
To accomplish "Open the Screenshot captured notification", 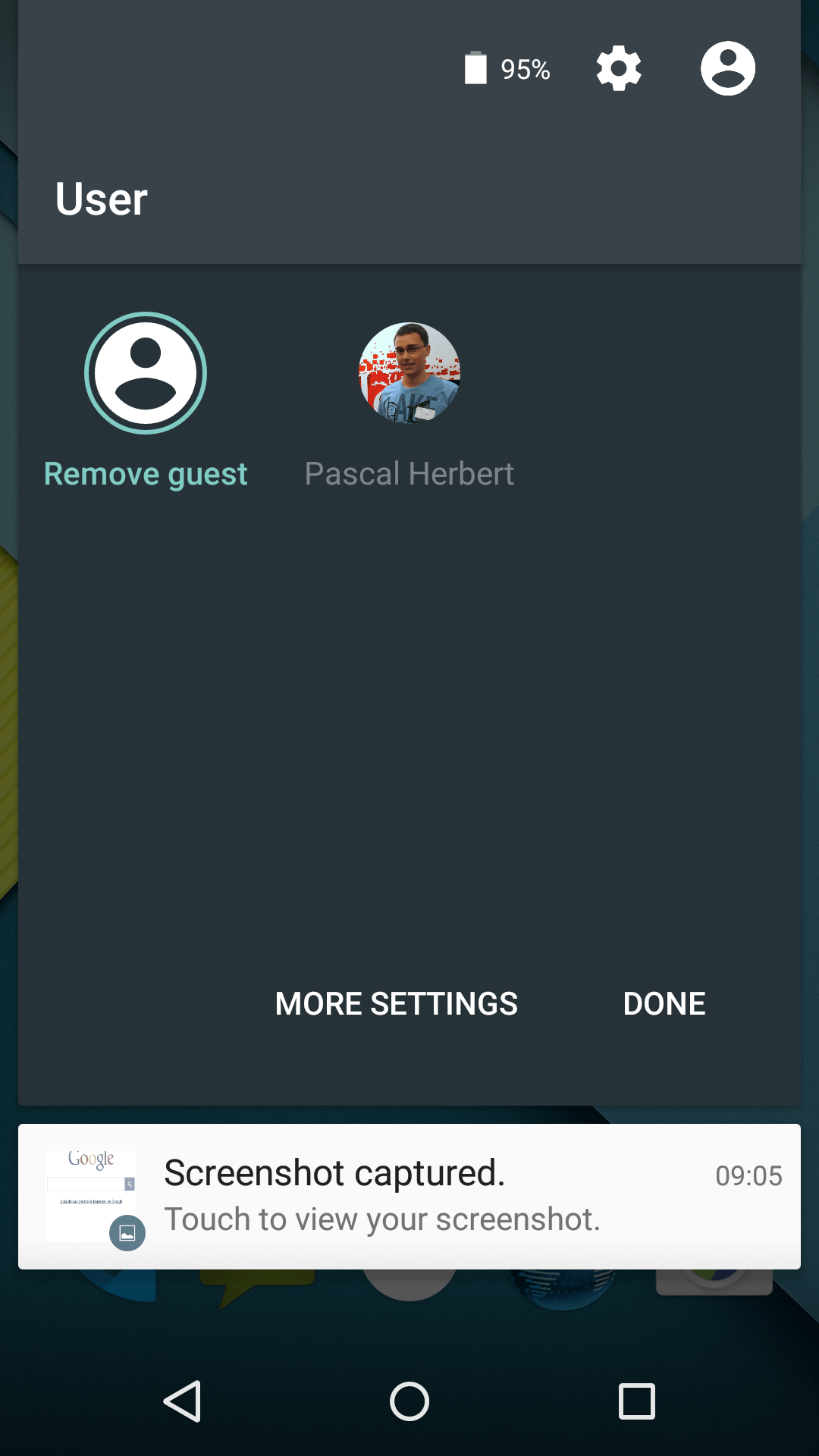I will [x=409, y=1196].
